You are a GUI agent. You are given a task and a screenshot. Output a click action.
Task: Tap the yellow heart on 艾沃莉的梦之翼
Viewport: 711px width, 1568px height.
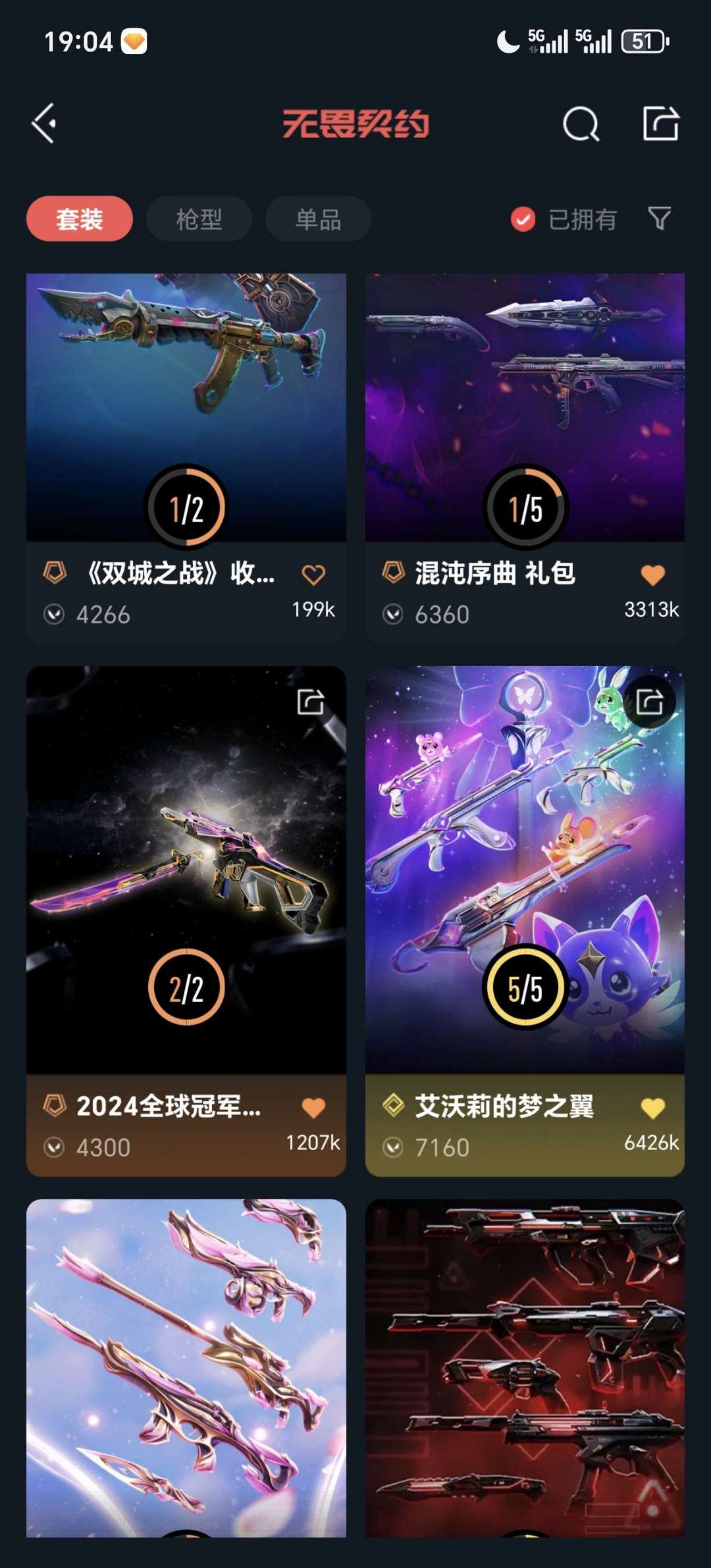tap(652, 1108)
